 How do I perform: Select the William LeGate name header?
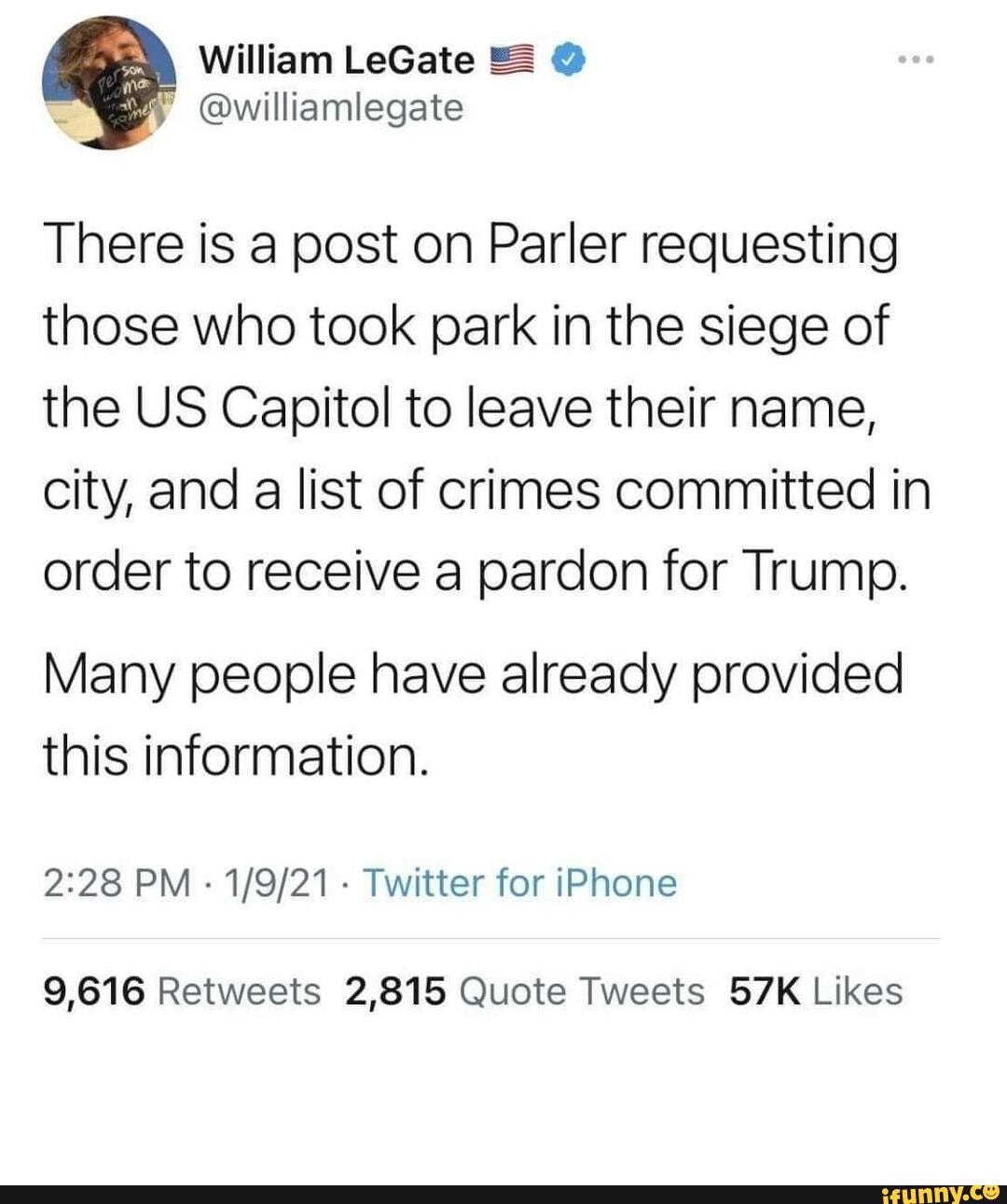(335, 58)
